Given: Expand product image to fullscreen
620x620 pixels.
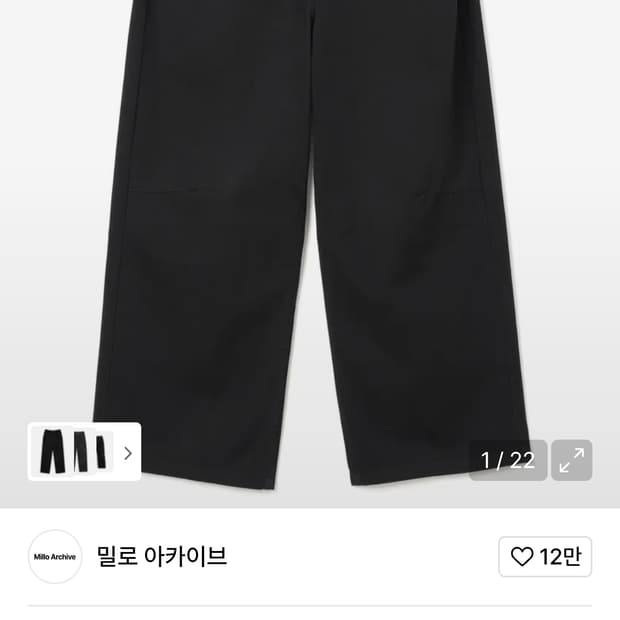Looking at the screenshot, I should click(x=571, y=460).
